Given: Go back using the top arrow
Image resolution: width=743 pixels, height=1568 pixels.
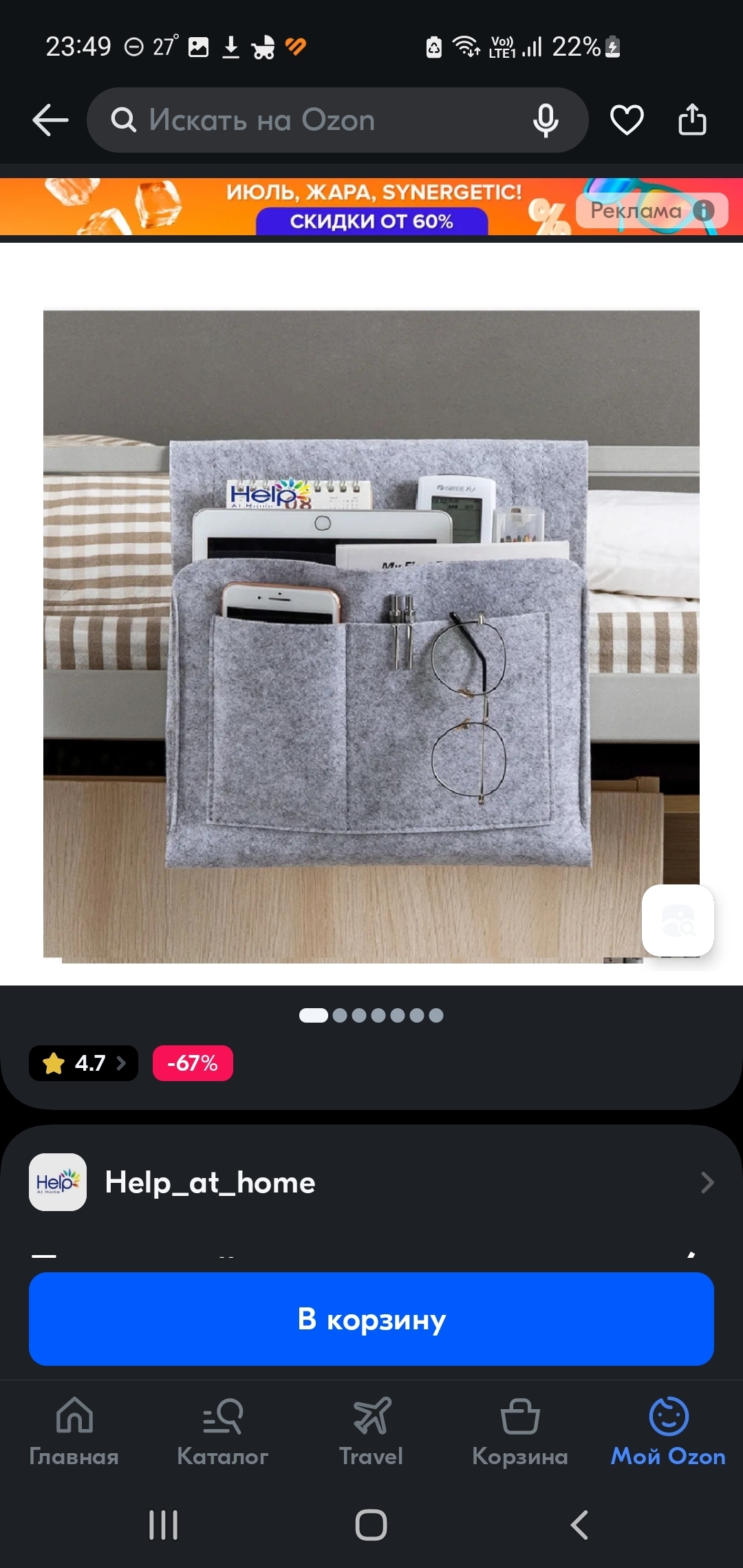Looking at the screenshot, I should [x=50, y=120].
